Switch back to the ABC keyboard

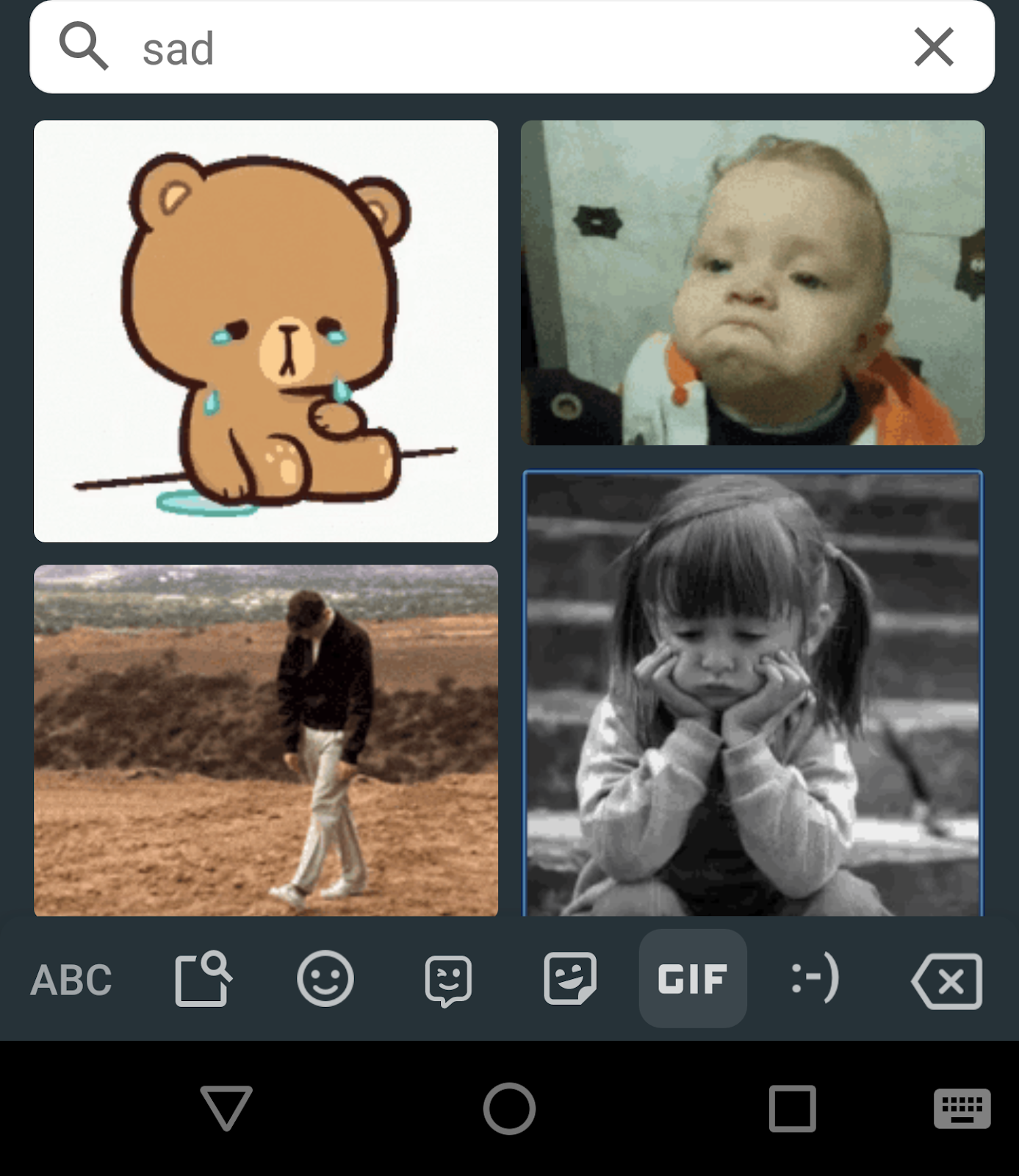71,980
